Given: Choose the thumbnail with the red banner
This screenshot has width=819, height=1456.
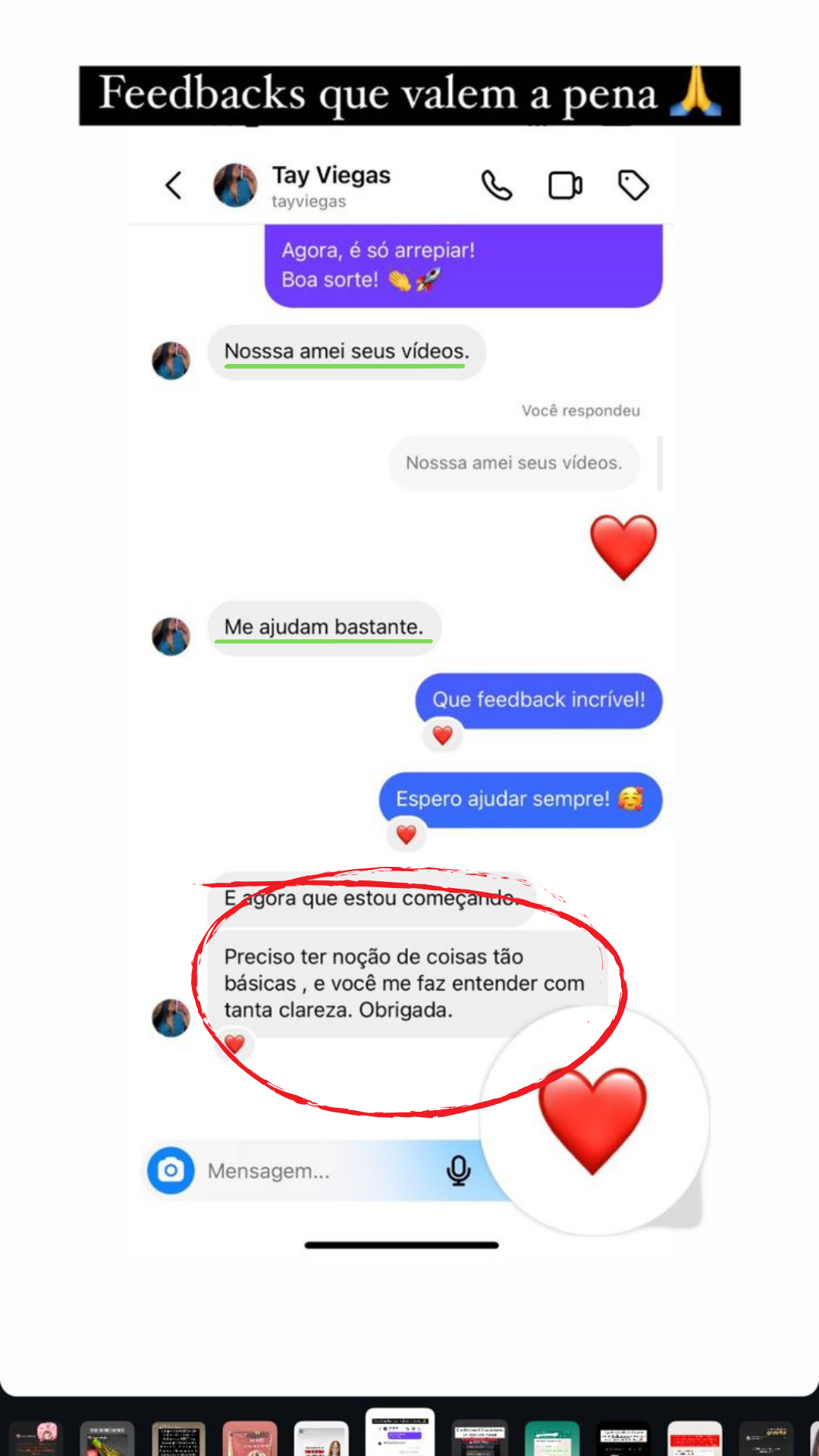Looking at the screenshot, I should point(695,1439).
